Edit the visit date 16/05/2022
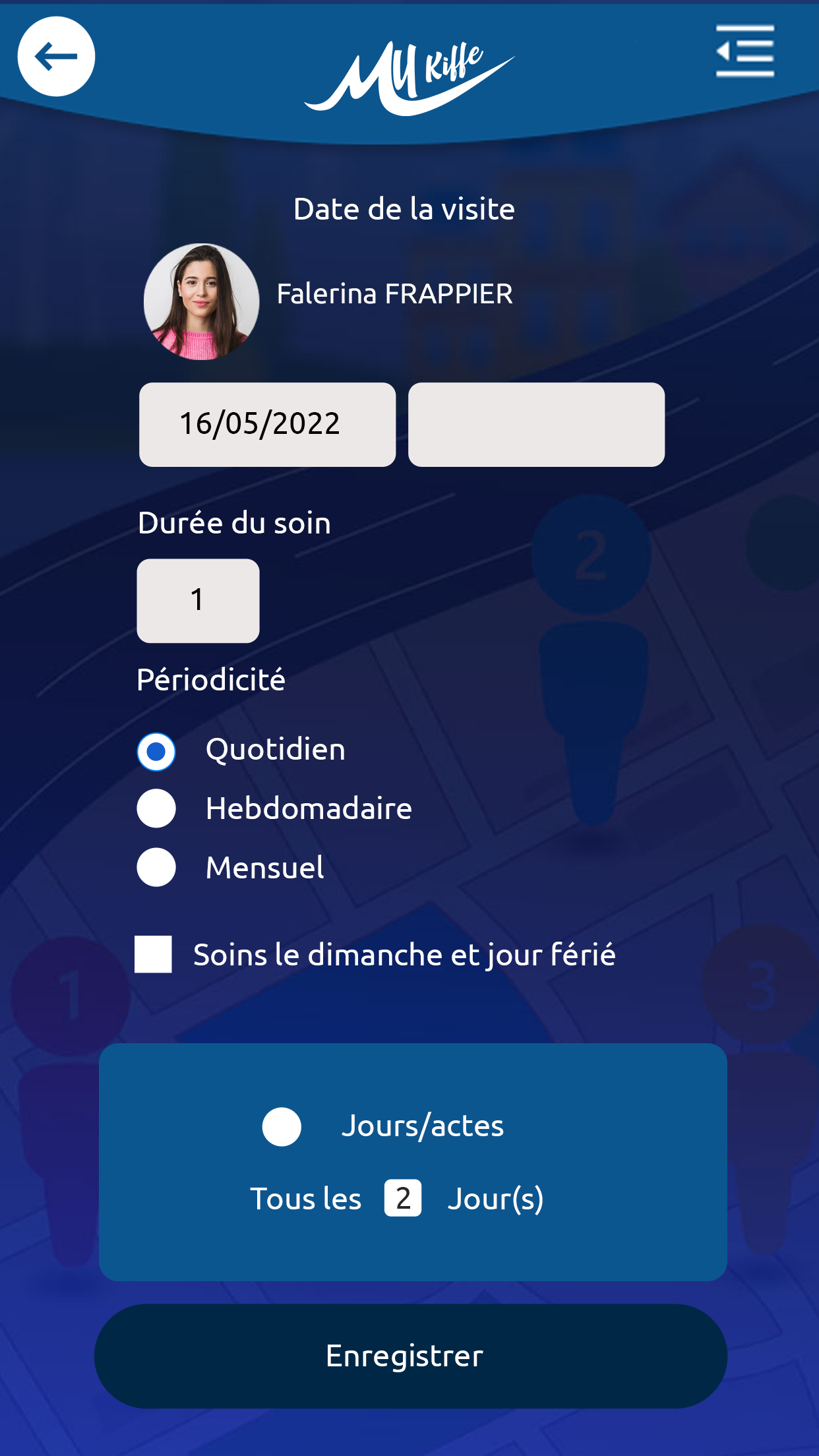The image size is (819, 1456). point(267,425)
